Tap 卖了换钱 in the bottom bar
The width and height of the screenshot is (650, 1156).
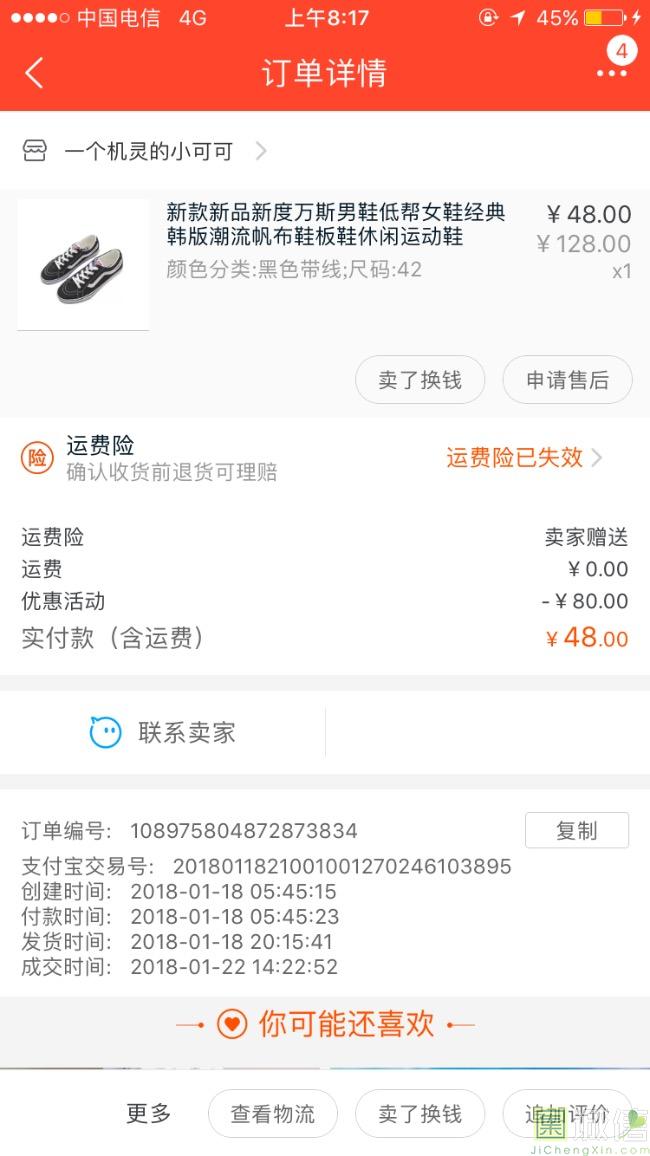(x=420, y=1114)
